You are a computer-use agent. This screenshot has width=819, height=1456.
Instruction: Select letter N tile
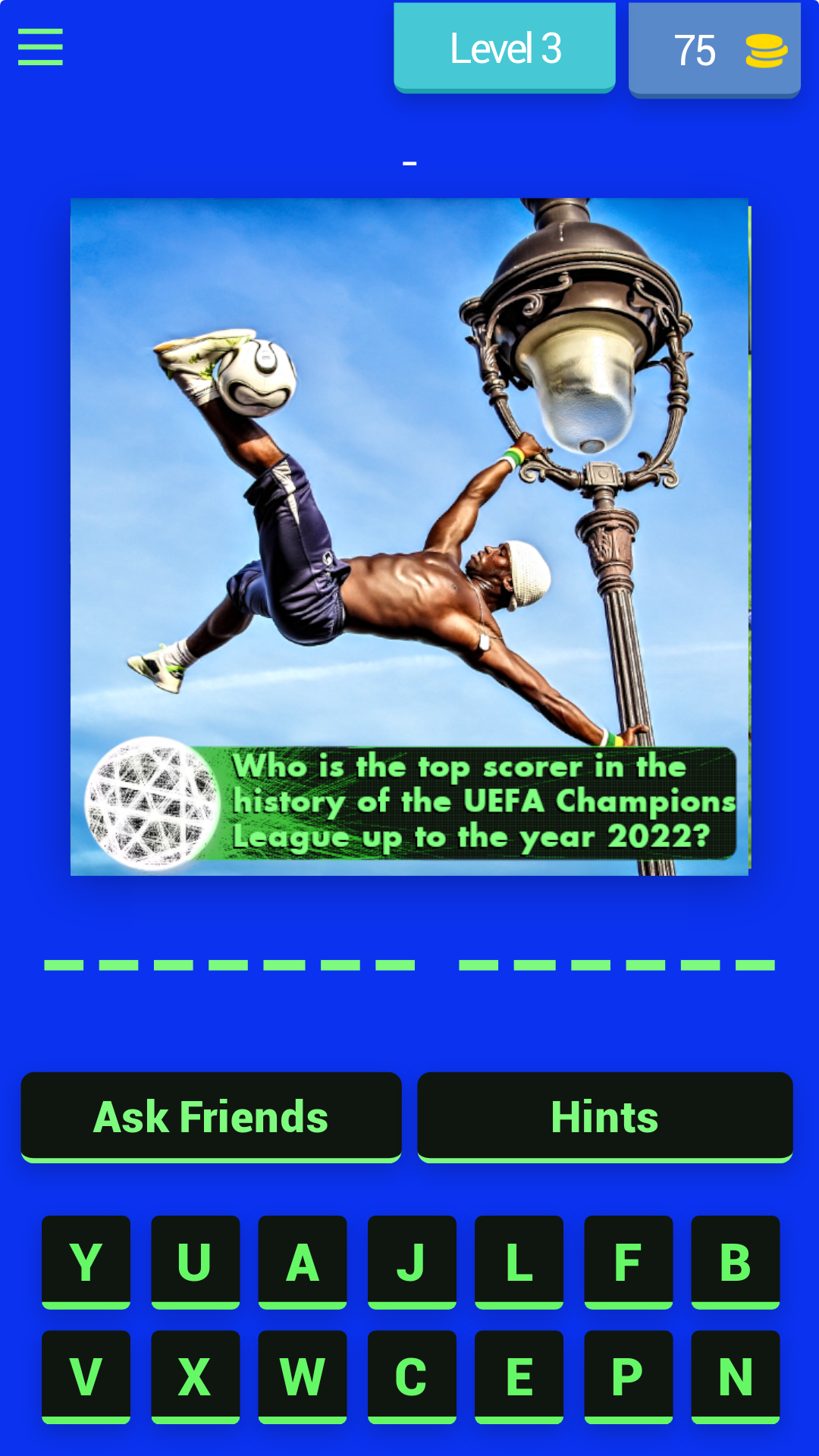coord(735,1376)
